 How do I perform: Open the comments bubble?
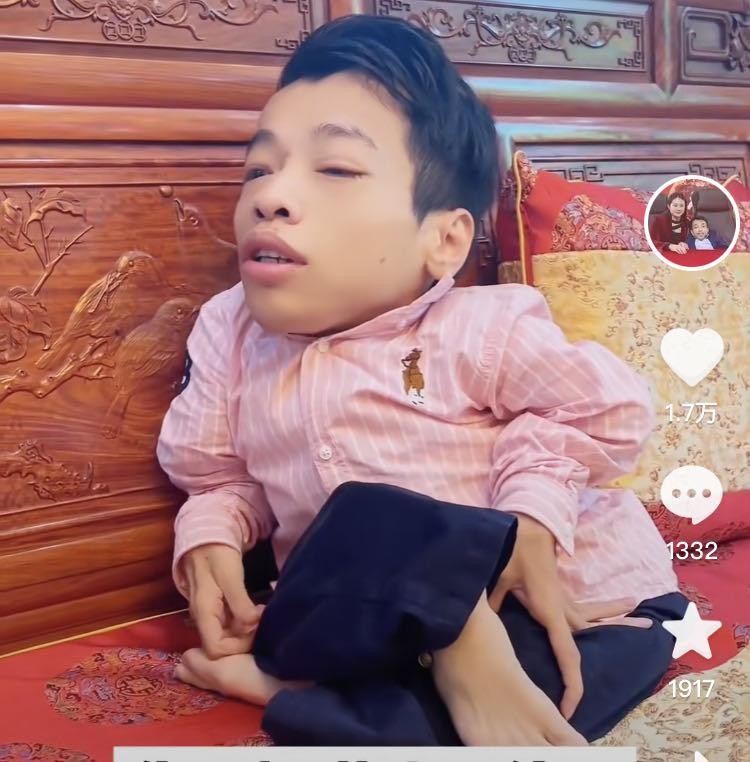pos(692,493)
